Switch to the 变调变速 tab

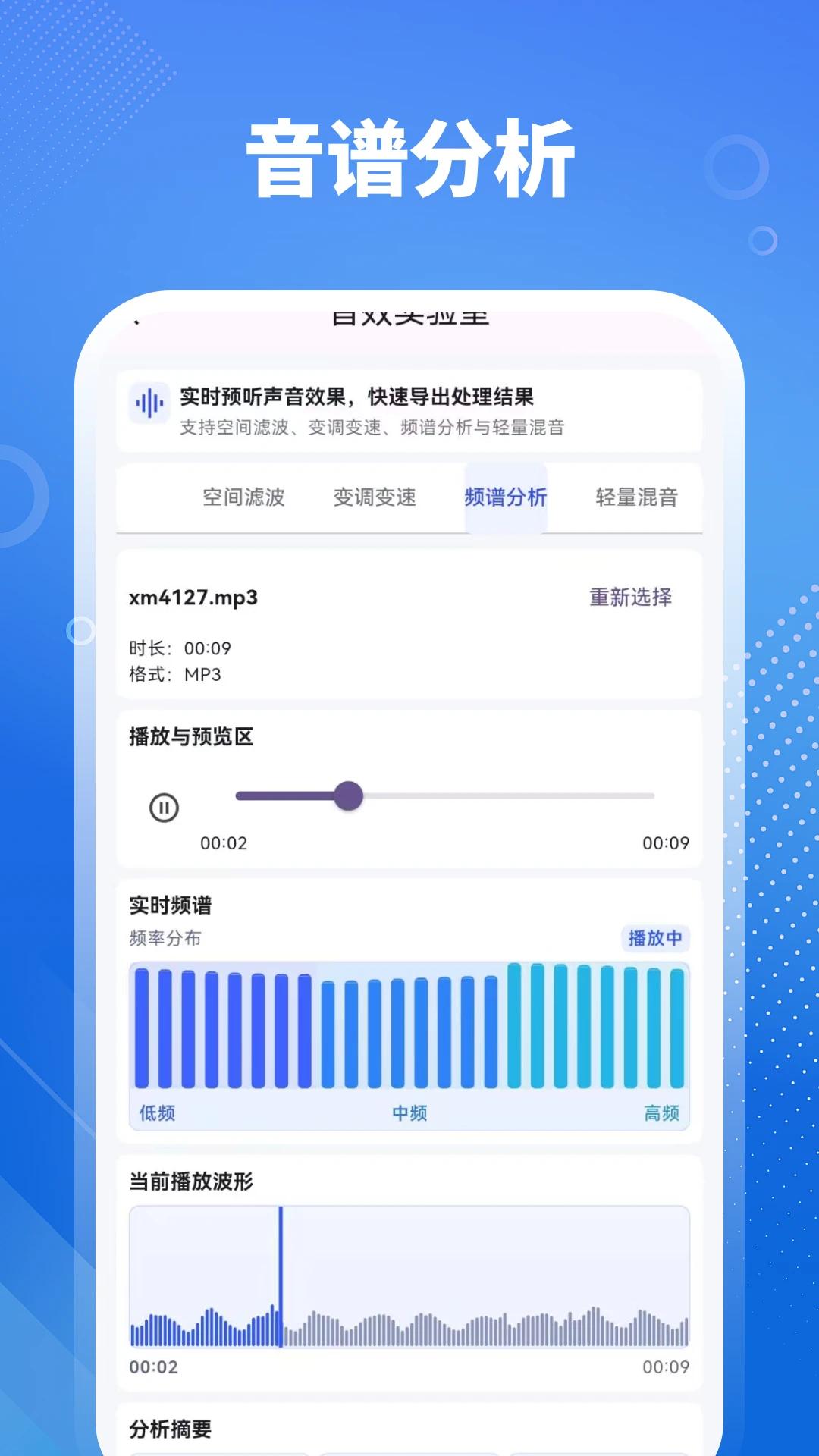coord(373,498)
